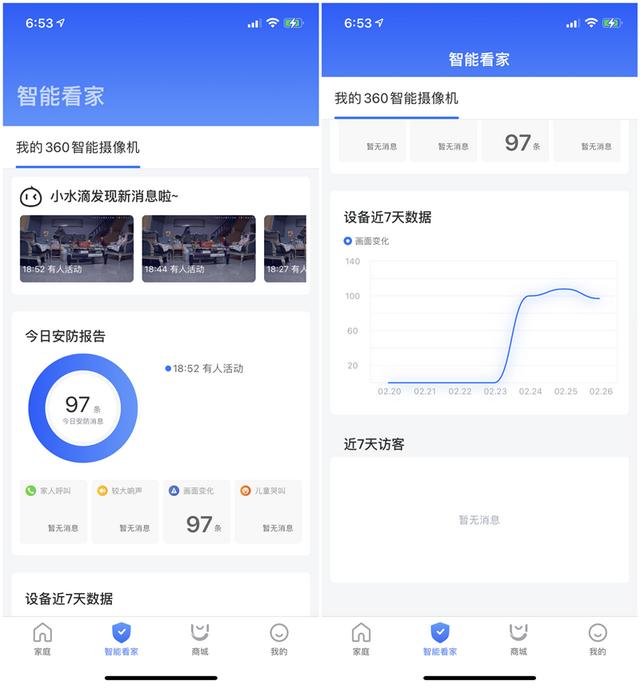Open the 较大响声 alert card
Image resolution: width=640 pixels, height=689 pixels.
point(125,511)
